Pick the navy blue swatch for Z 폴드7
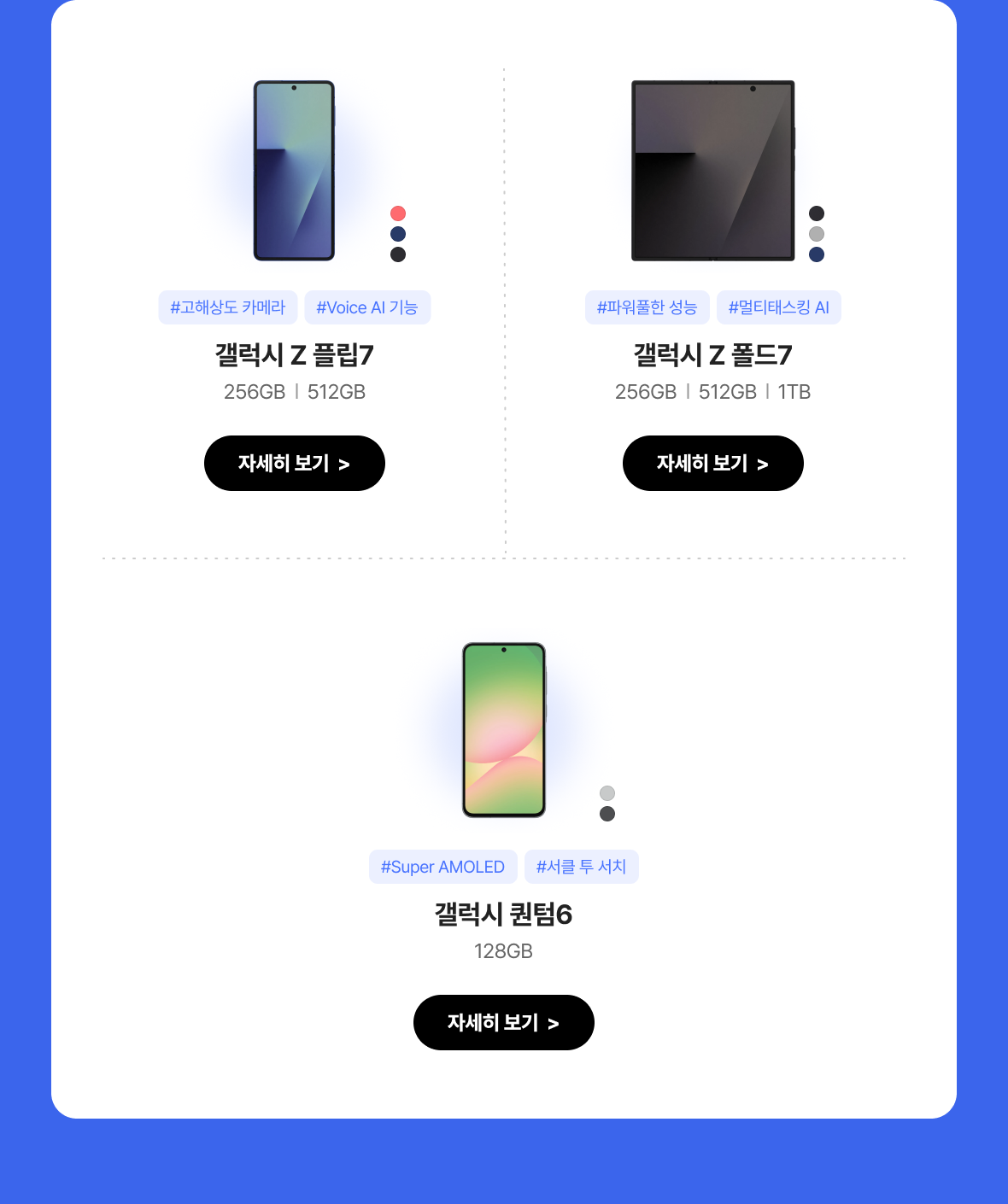 click(817, 254)
